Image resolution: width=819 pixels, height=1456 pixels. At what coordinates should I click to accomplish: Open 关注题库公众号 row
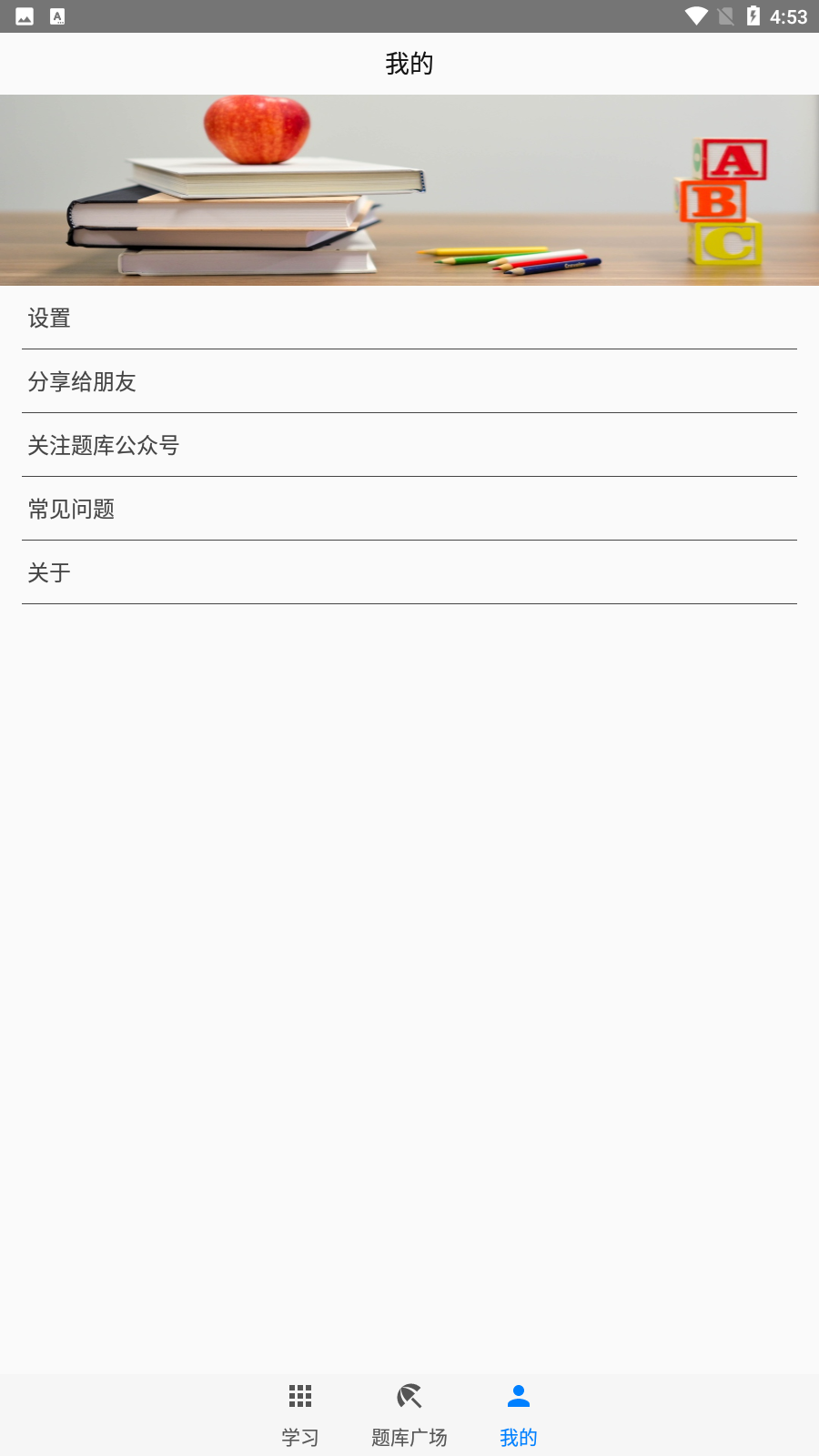(409, 446)
